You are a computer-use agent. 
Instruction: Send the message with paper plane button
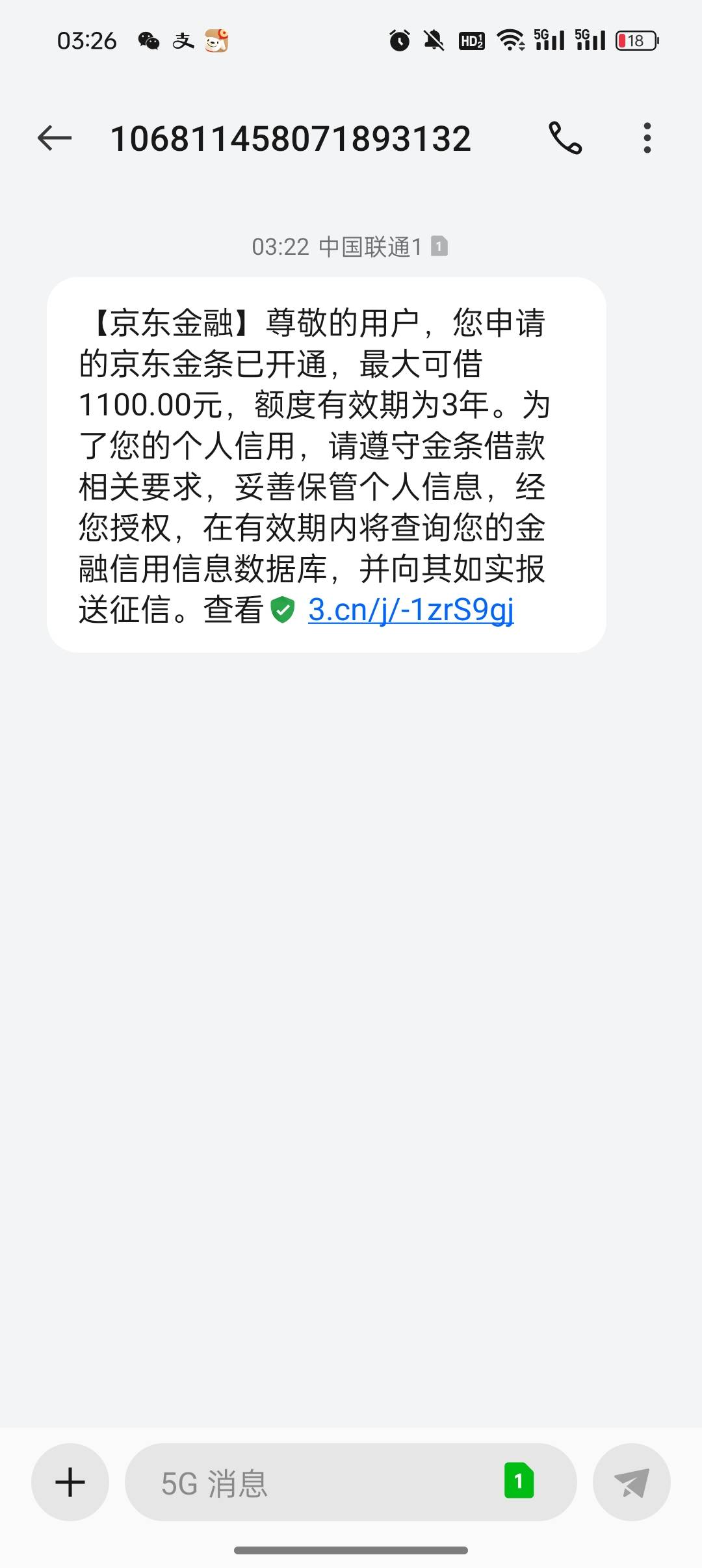coord(631,1482)
